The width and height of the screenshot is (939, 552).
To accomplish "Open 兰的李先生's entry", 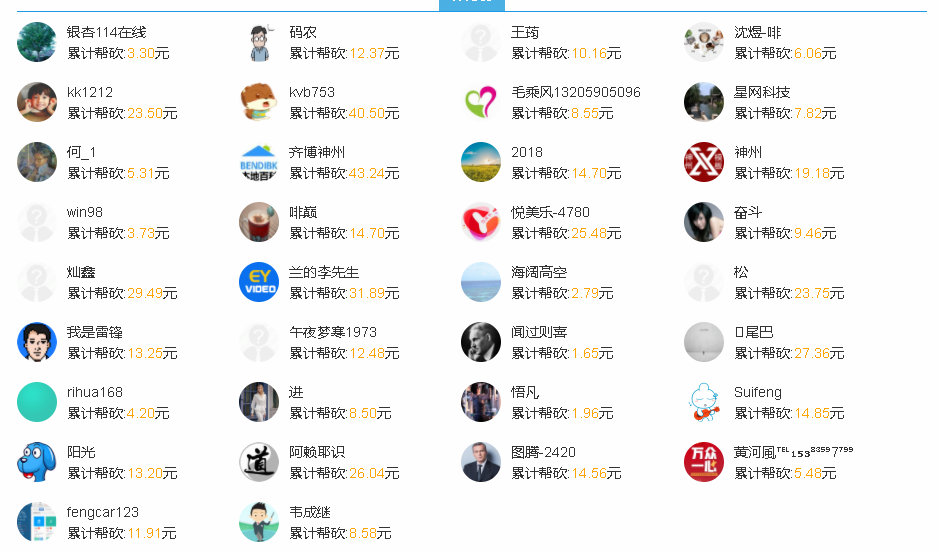I will 324,273.
